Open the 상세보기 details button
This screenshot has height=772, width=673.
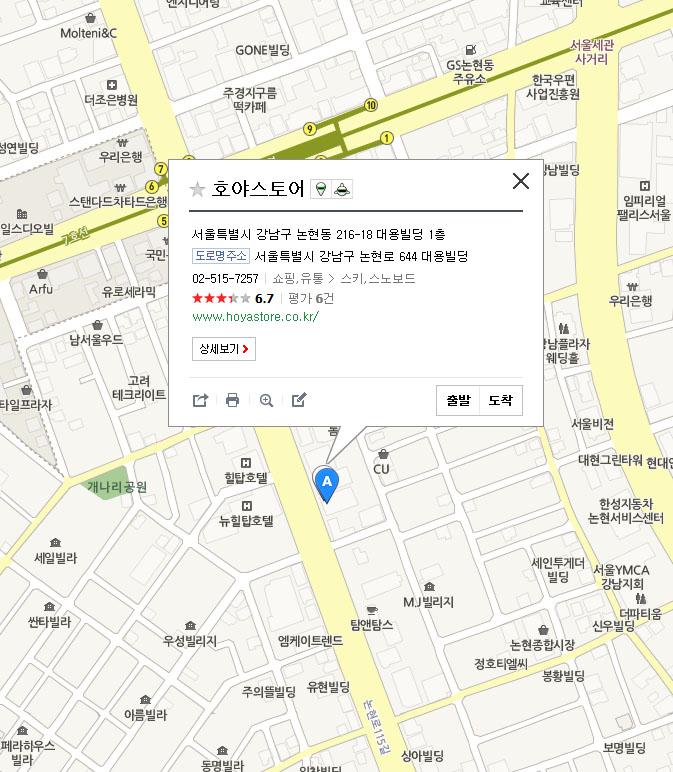tap(222, 349)
